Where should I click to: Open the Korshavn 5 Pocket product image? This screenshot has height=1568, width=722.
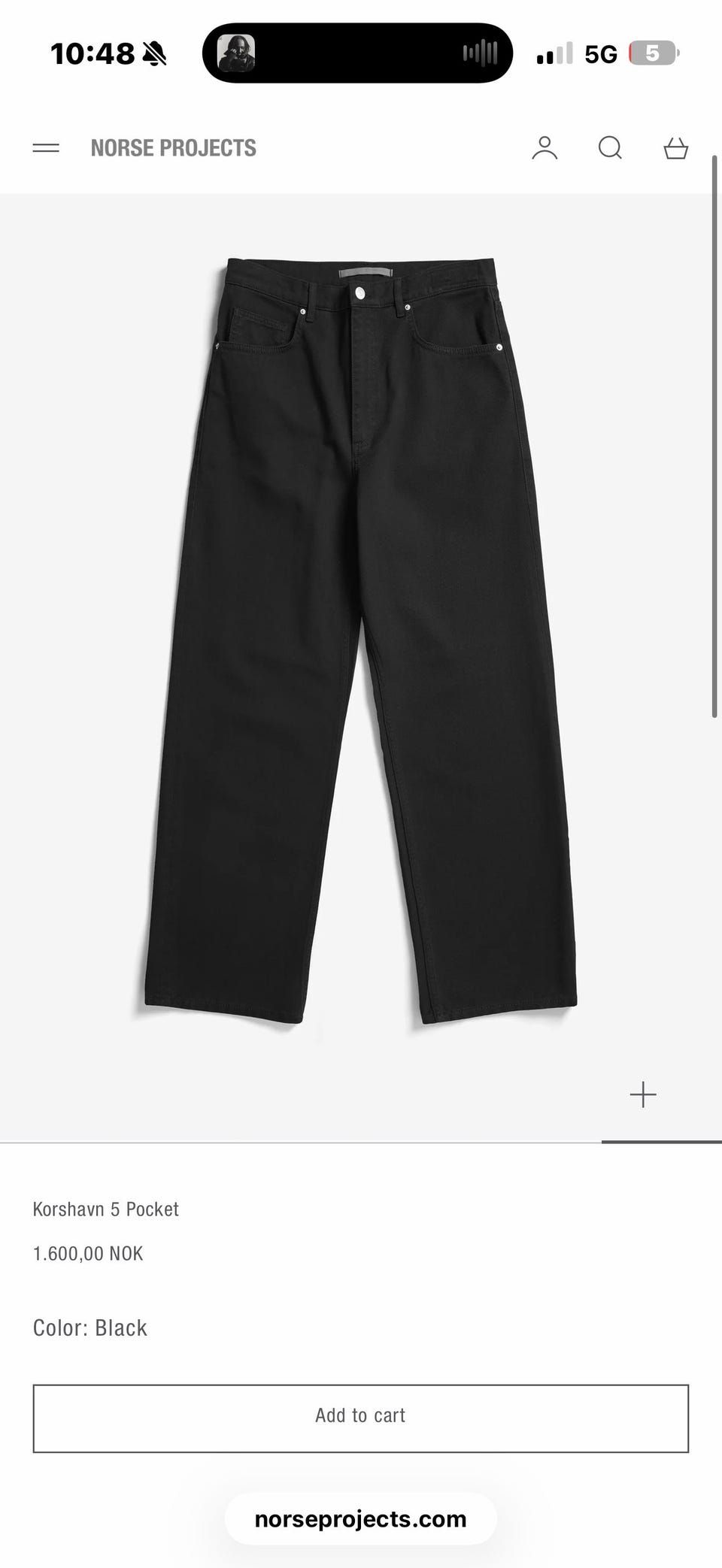(x=361, y=640)
